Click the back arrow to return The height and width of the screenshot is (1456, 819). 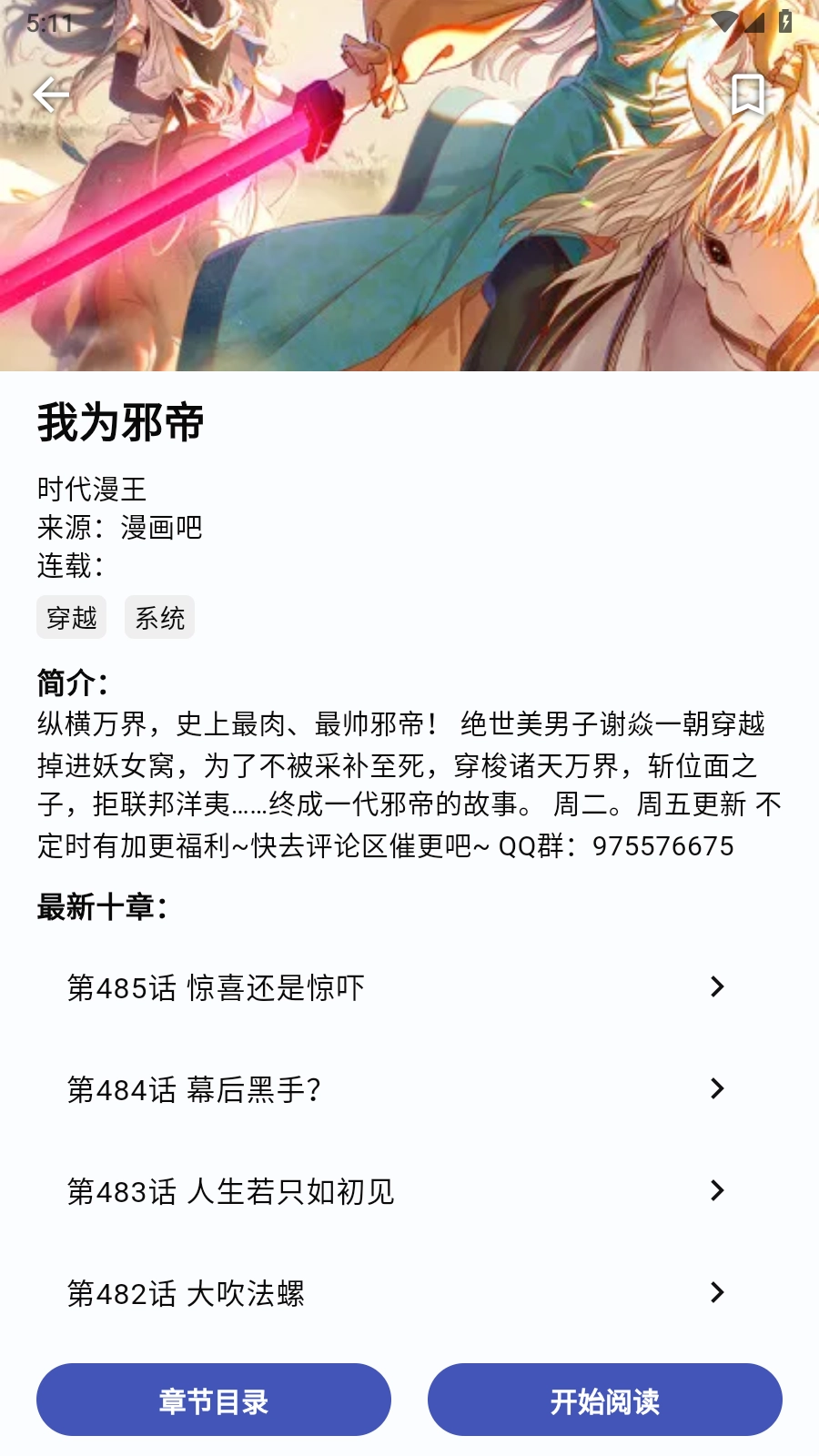click(x=52, y=94)
